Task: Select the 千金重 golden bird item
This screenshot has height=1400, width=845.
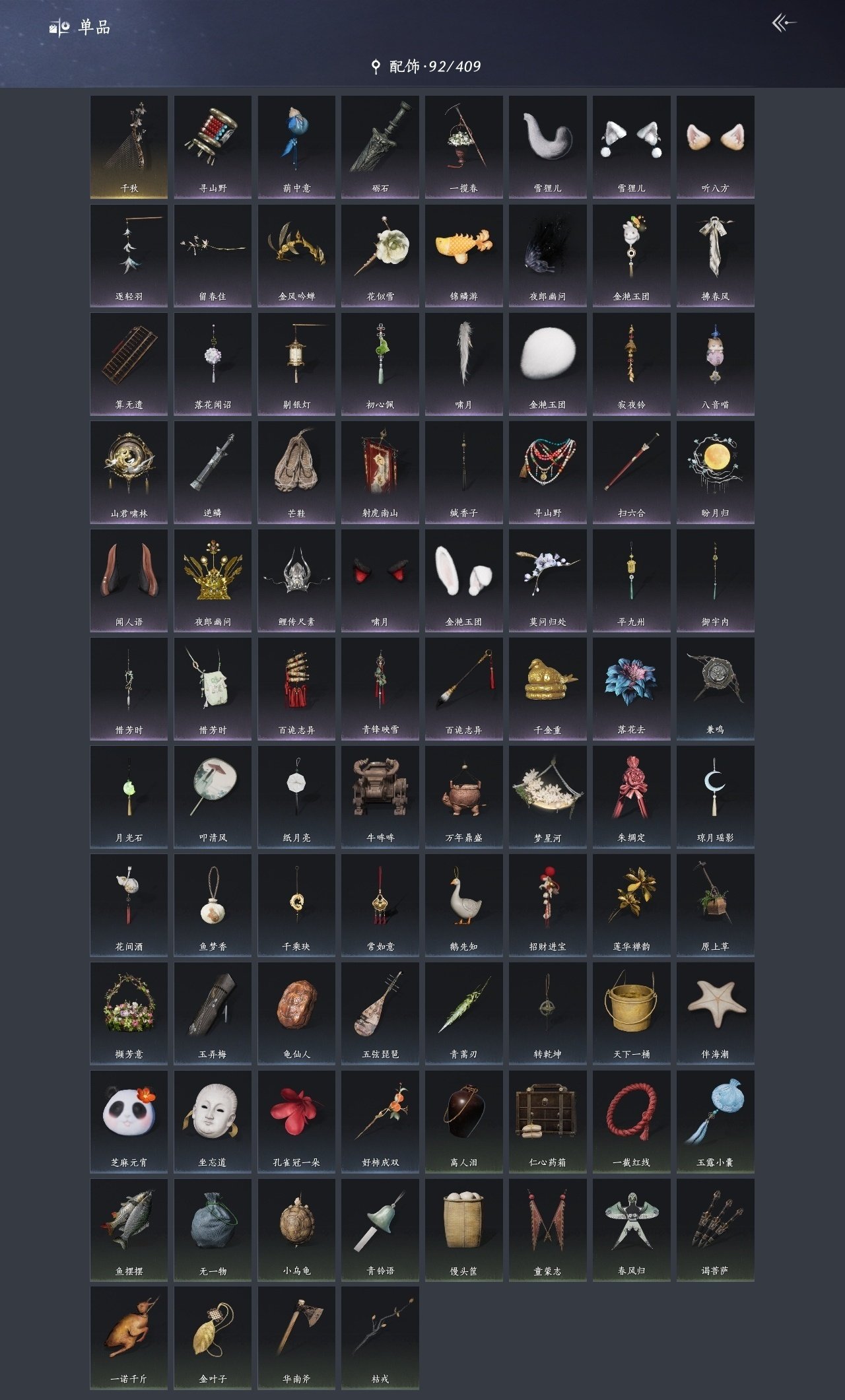Action: 547,688
